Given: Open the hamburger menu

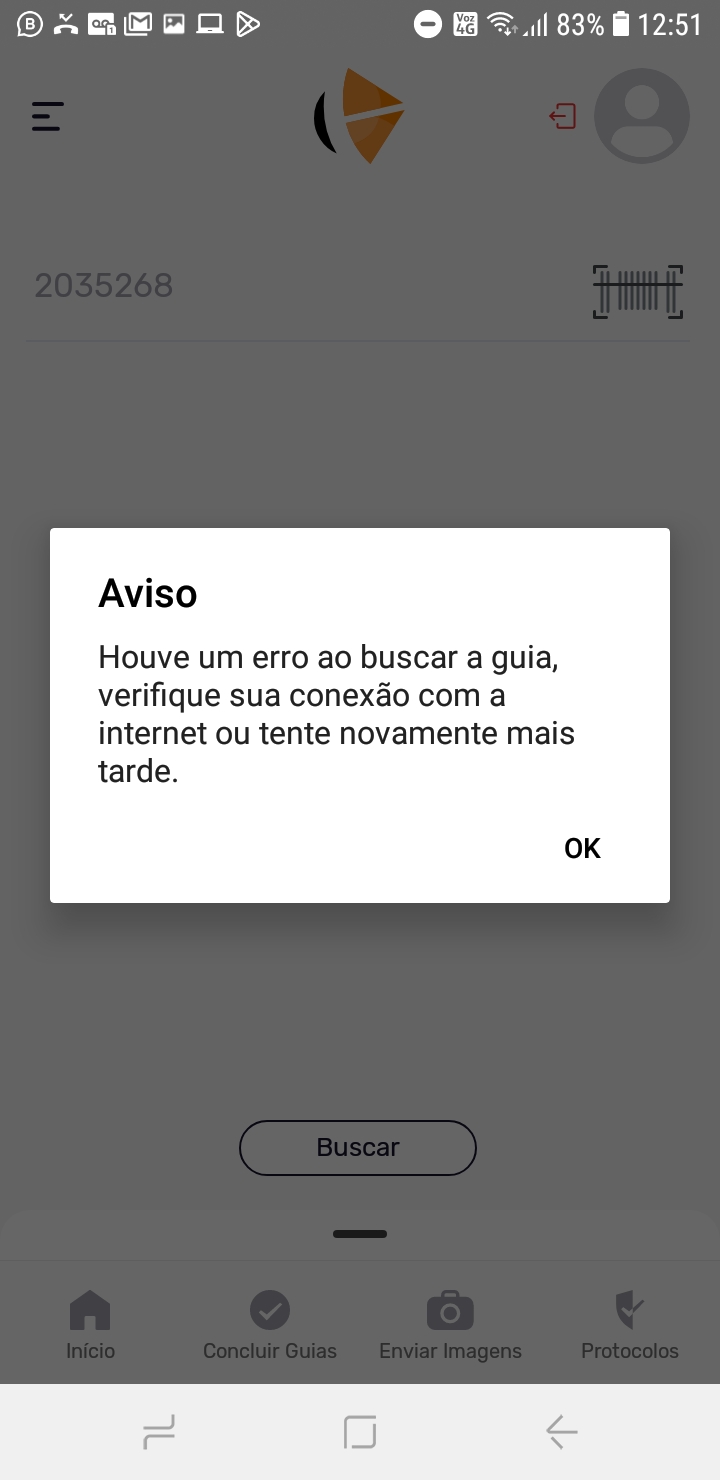Looking at the screenshot, I should [47, 117].
